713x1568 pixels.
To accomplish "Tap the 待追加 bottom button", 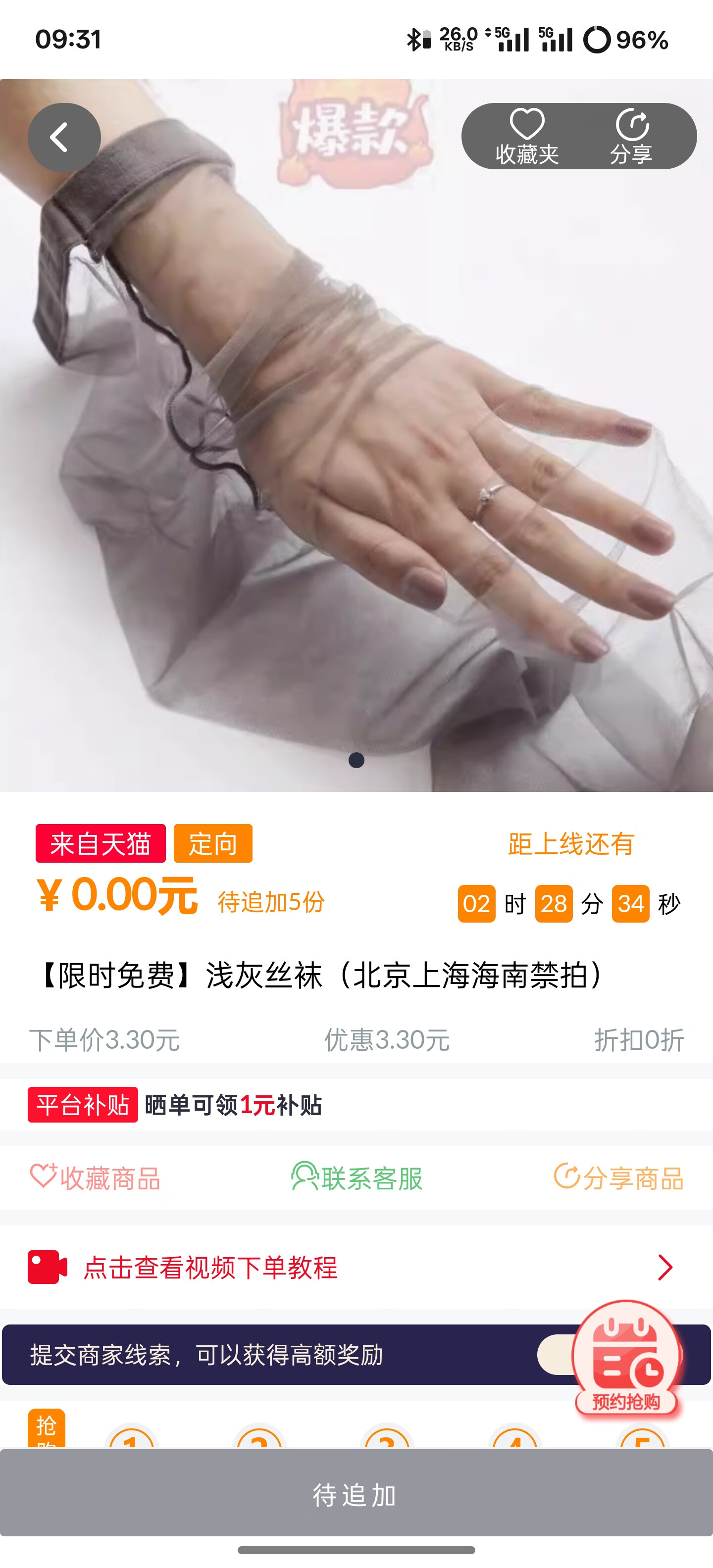I will click(356, 1495).
